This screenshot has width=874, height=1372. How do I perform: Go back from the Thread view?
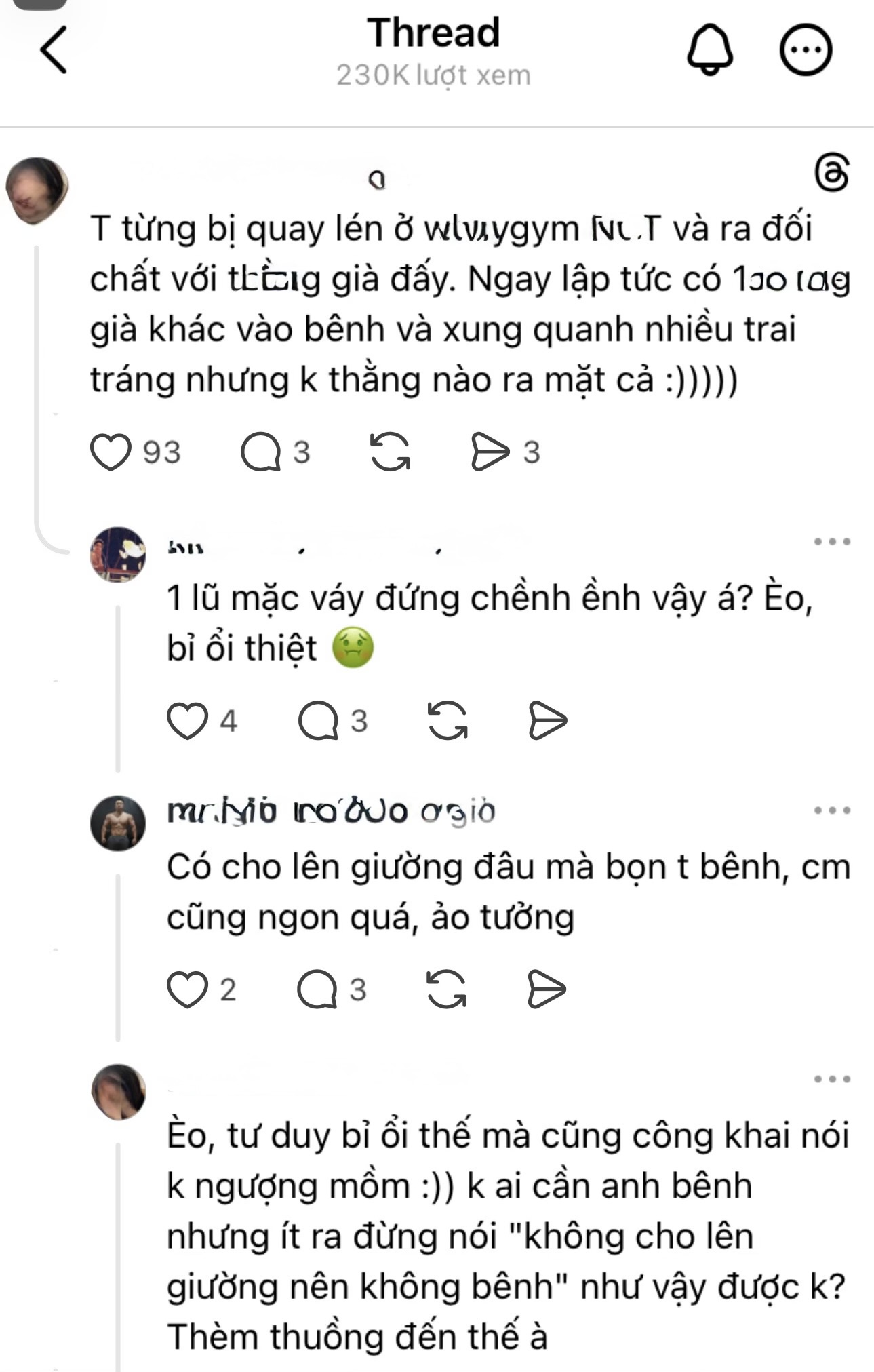[54, 50]
